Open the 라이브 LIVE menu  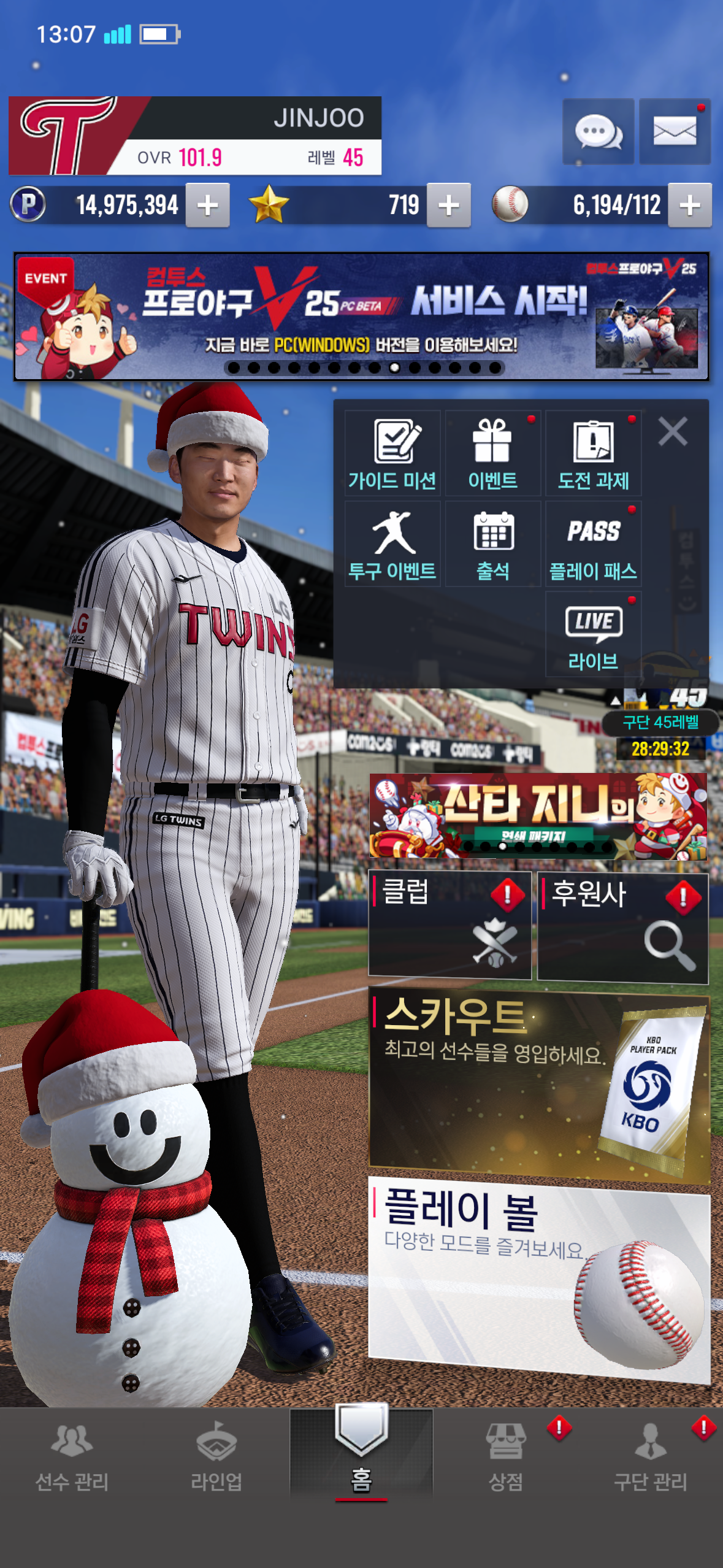tap(593, 634)
